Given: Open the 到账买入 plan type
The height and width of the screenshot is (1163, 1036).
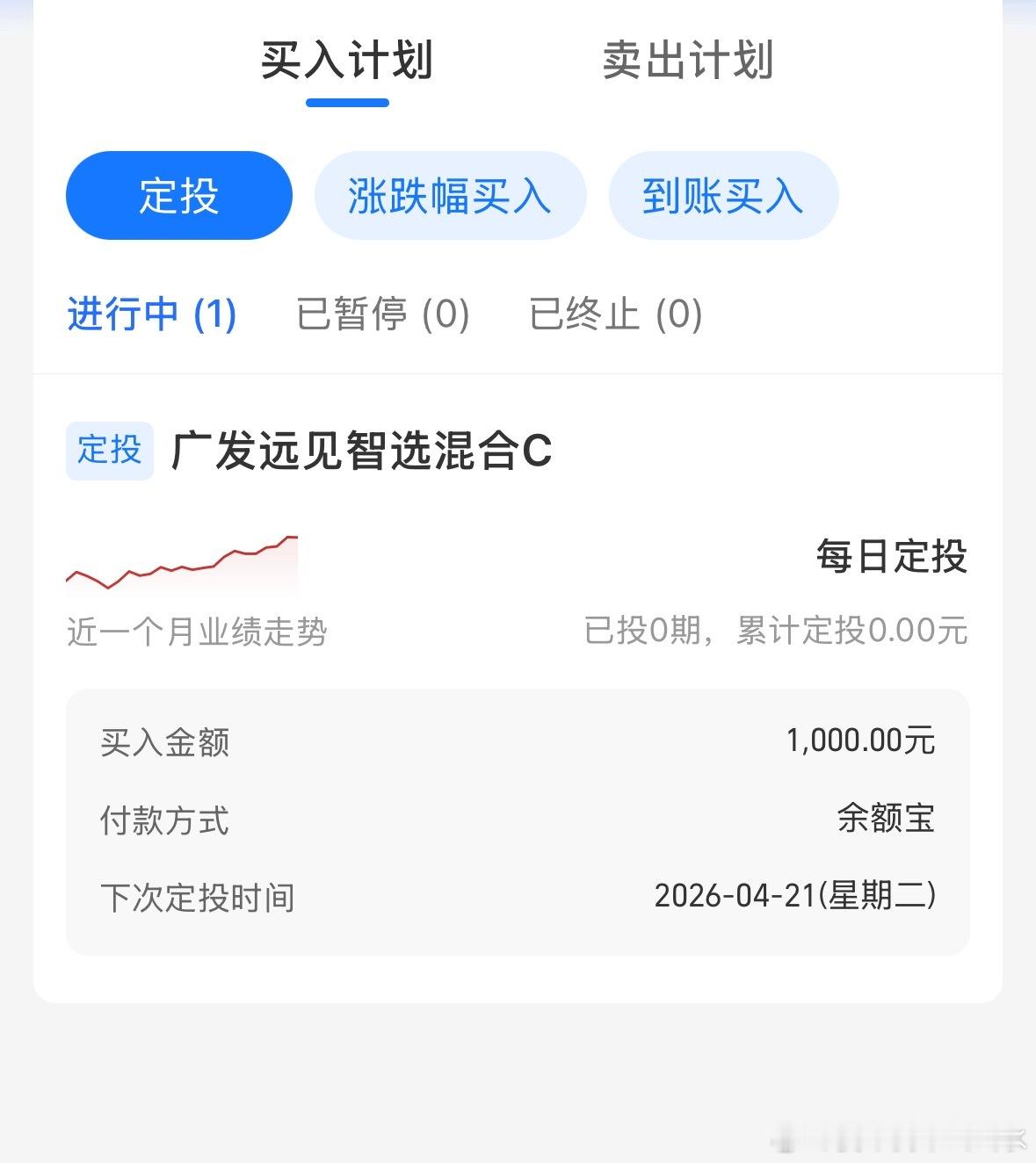Looking at the screenshot, I should point(722,195).
